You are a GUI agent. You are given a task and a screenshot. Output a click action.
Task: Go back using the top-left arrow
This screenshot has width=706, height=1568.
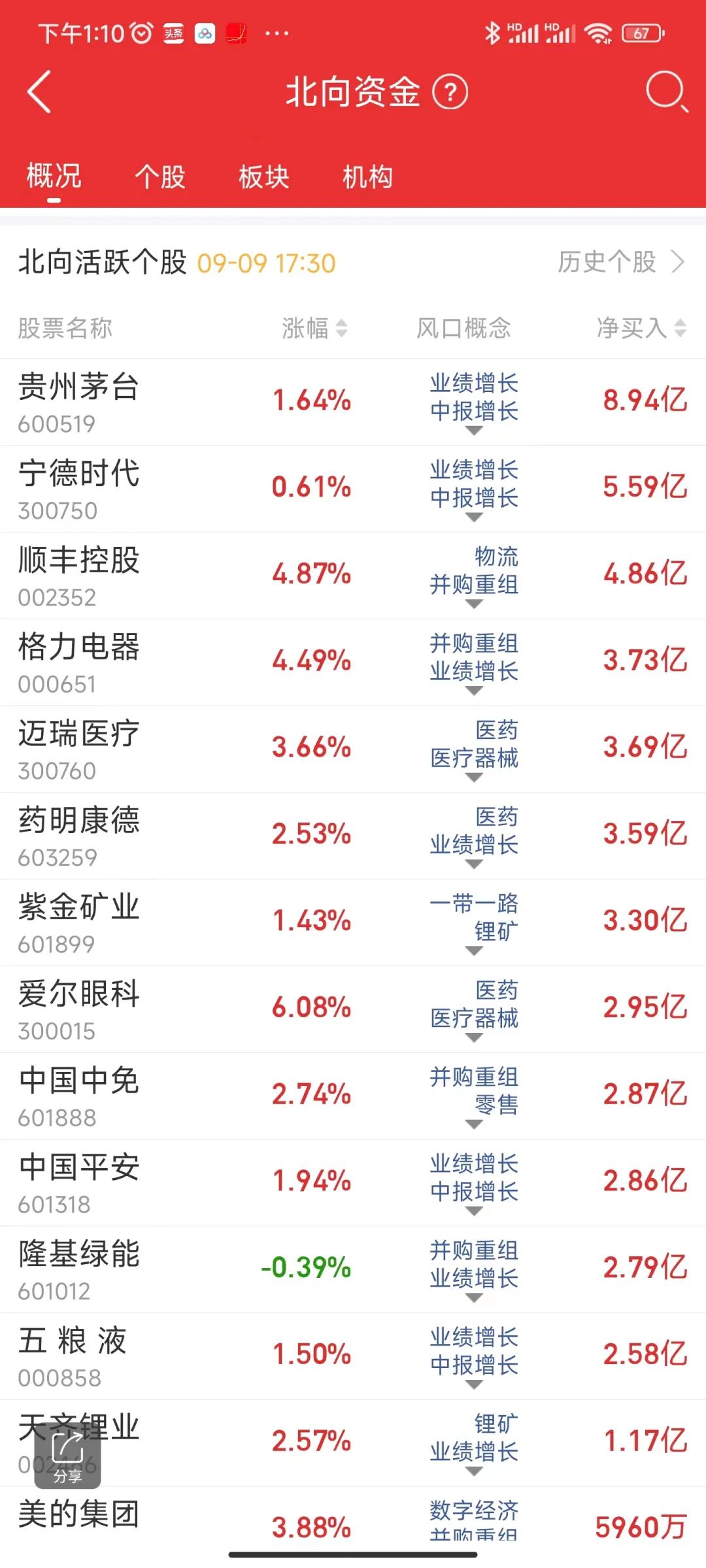tap(39, 91)
